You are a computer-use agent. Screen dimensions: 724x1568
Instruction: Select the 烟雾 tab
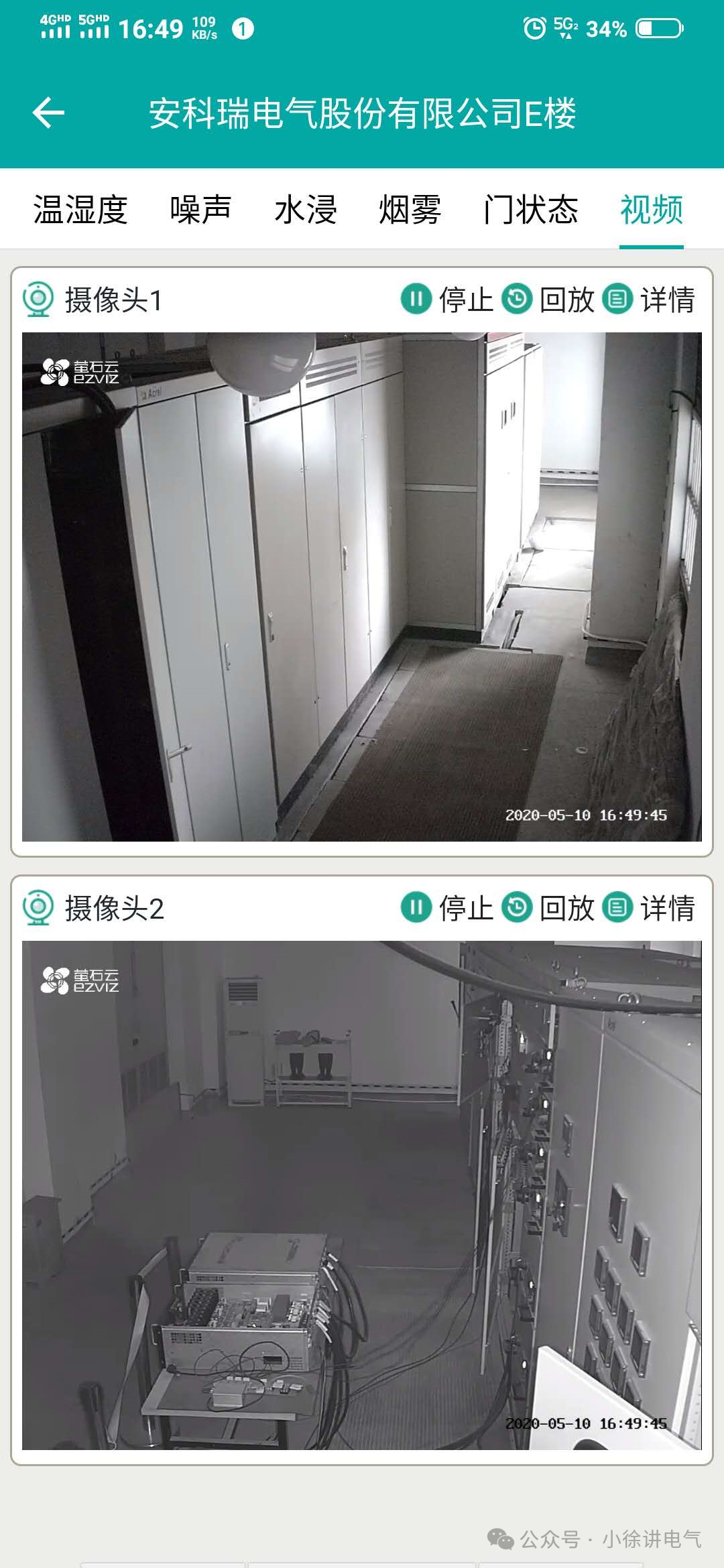point(410,210)
